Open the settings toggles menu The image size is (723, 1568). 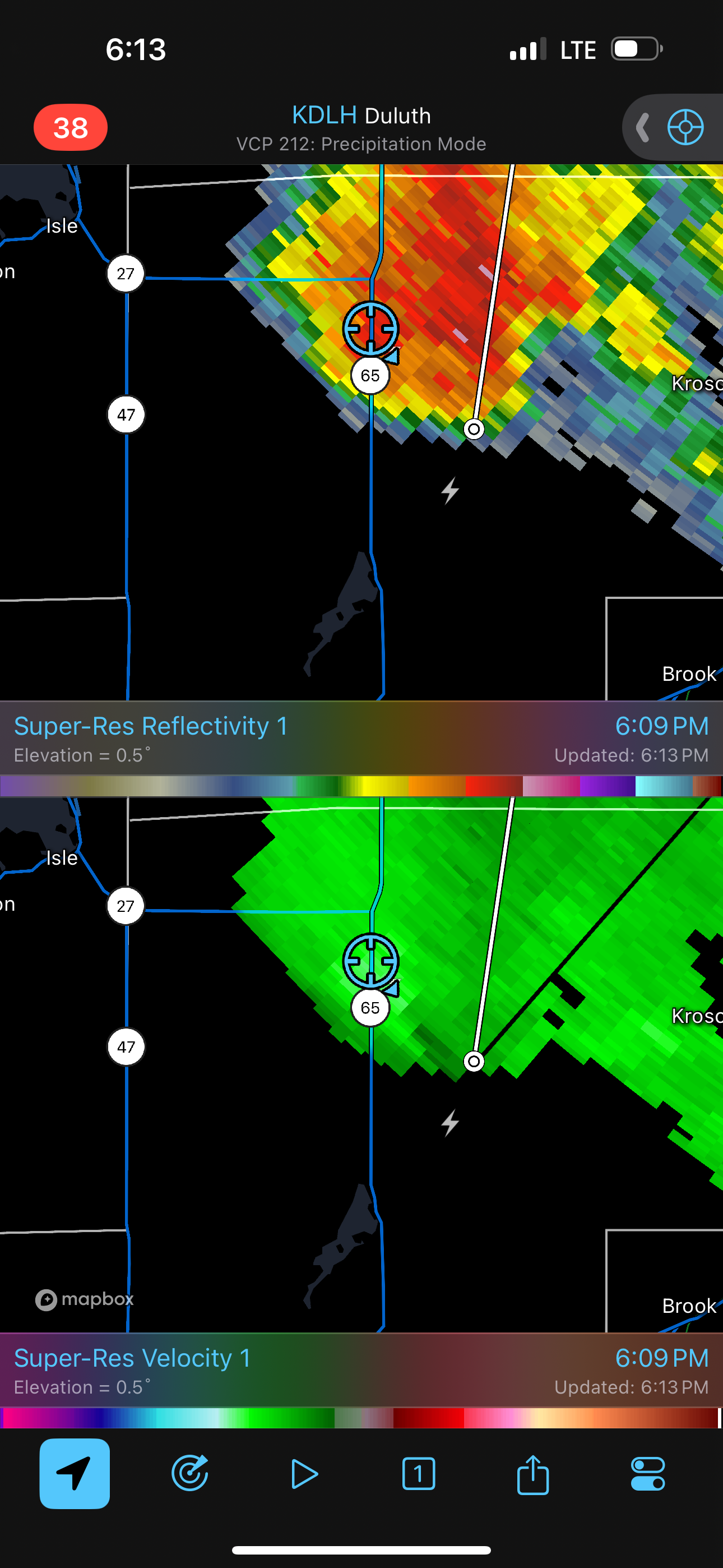pyautogui.click(x=647, y=1474)
